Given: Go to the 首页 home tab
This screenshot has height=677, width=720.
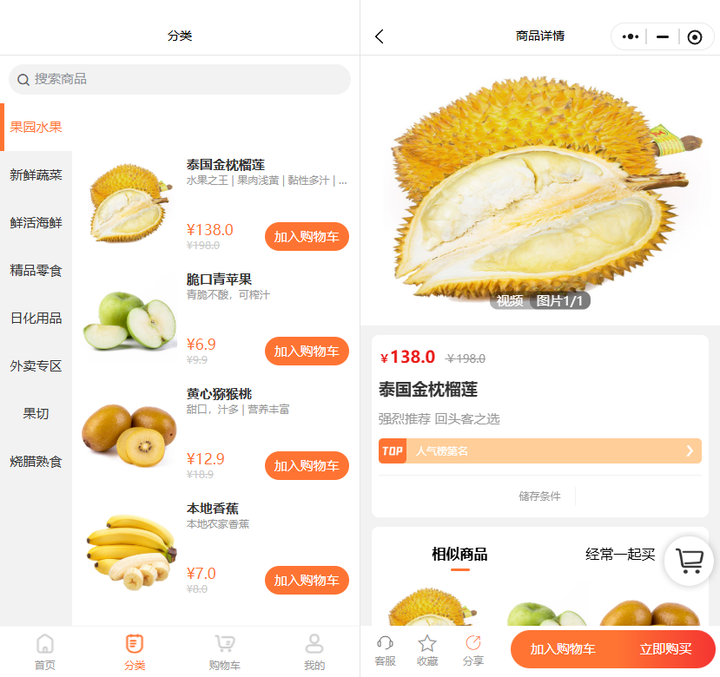Looking at the screenshot, I should tap(45, 652).
